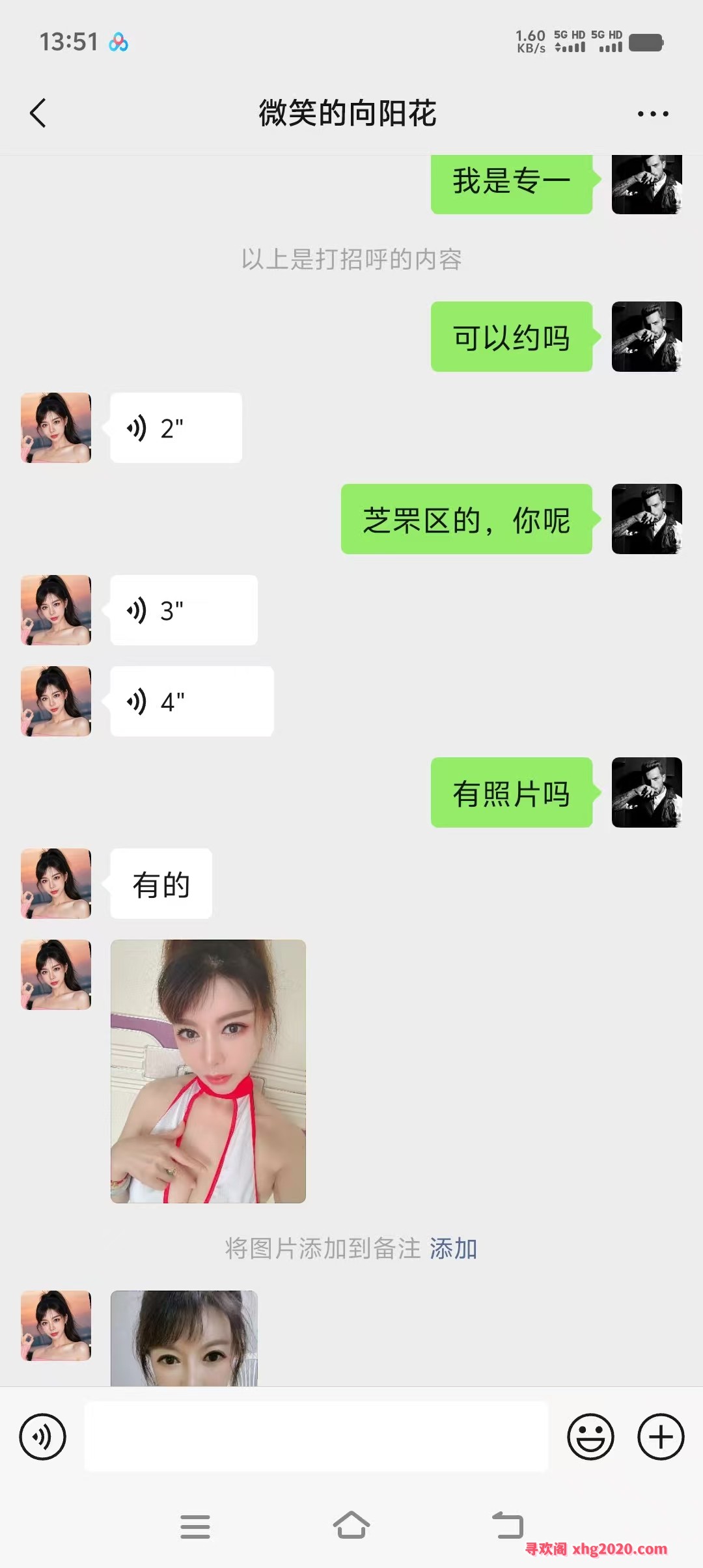Focus the message text field
Screen dimensions: 703x1568
click(x=316, y=1436)
